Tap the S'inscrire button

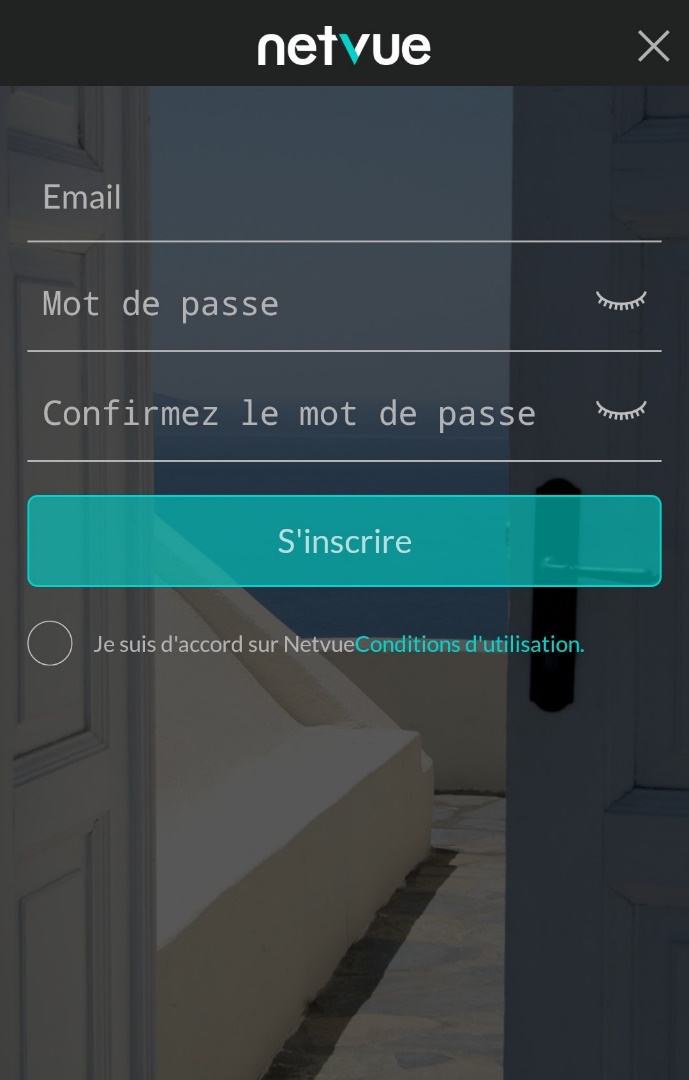pyautogui.click(x=344, y=541)
